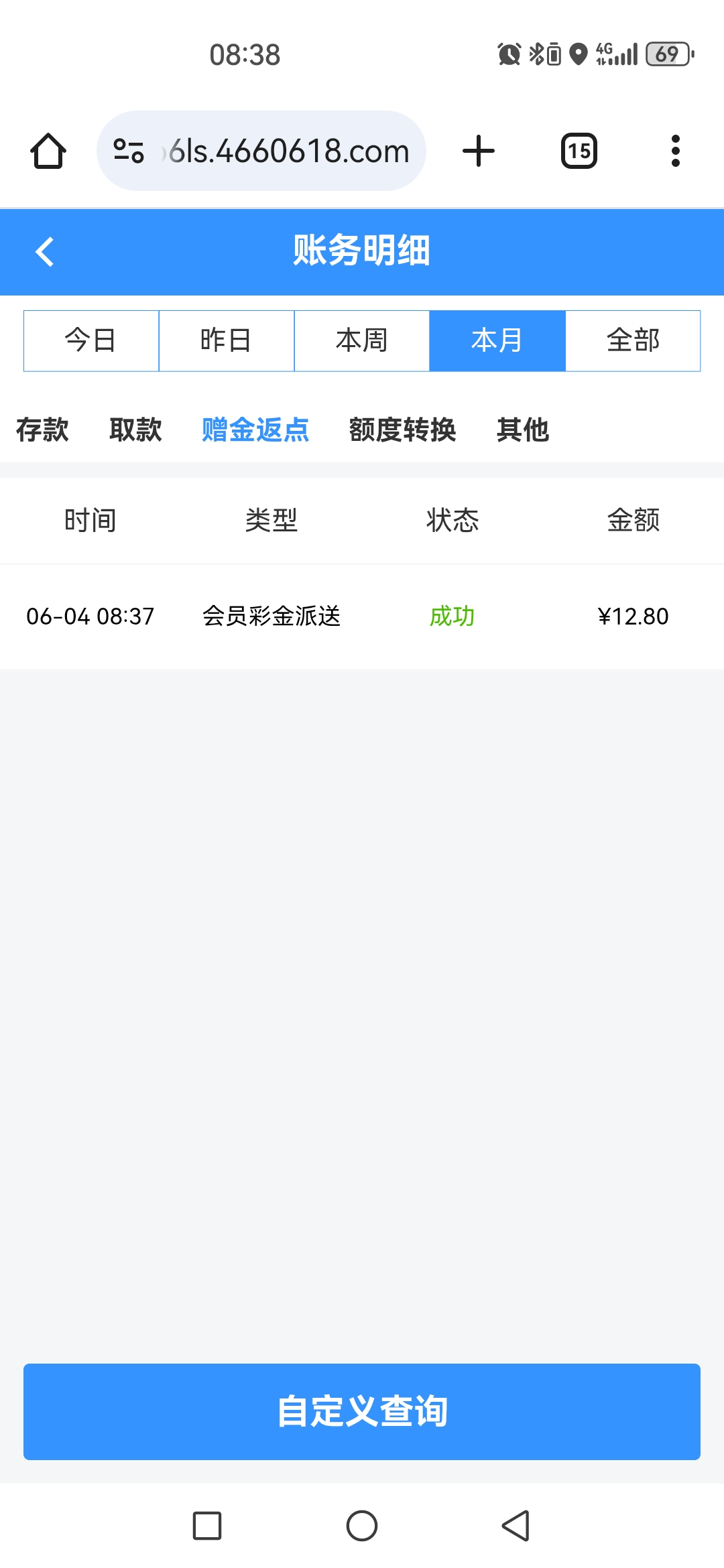
Task: Switch to the 存款 tab
Action: 42,430
